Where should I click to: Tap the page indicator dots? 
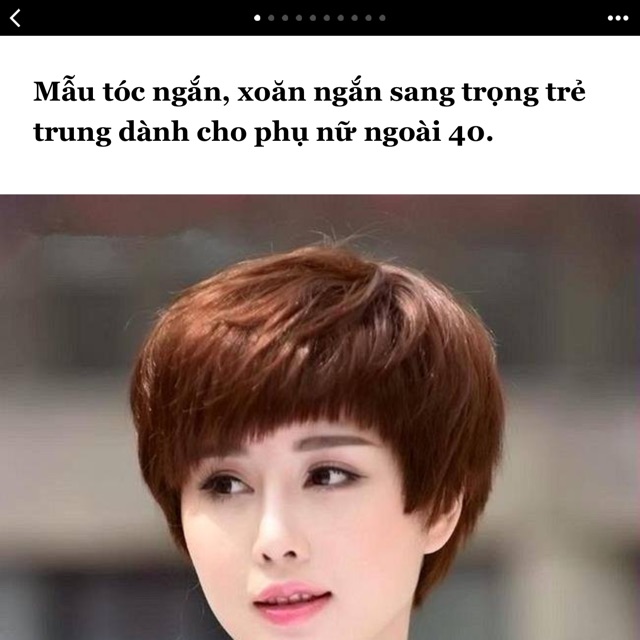[x=319, y=18]
